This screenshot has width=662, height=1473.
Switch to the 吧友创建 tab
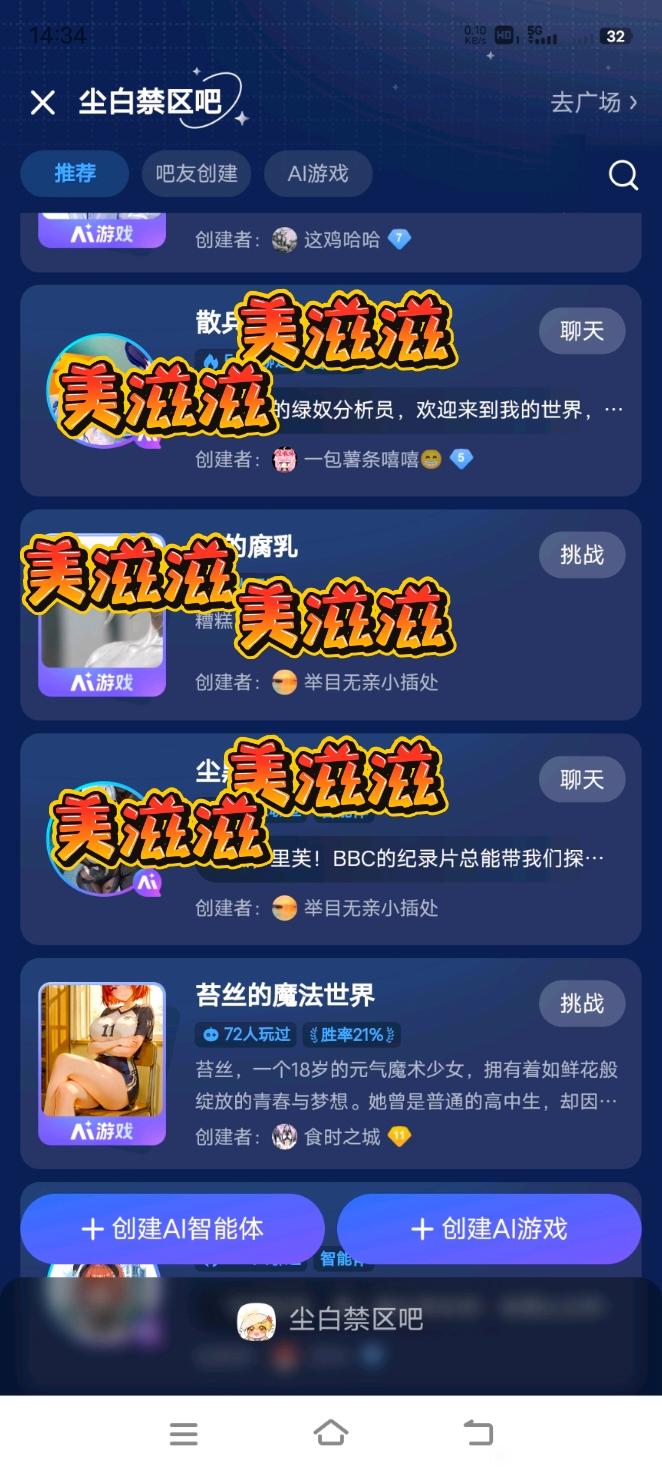[196, 174]
